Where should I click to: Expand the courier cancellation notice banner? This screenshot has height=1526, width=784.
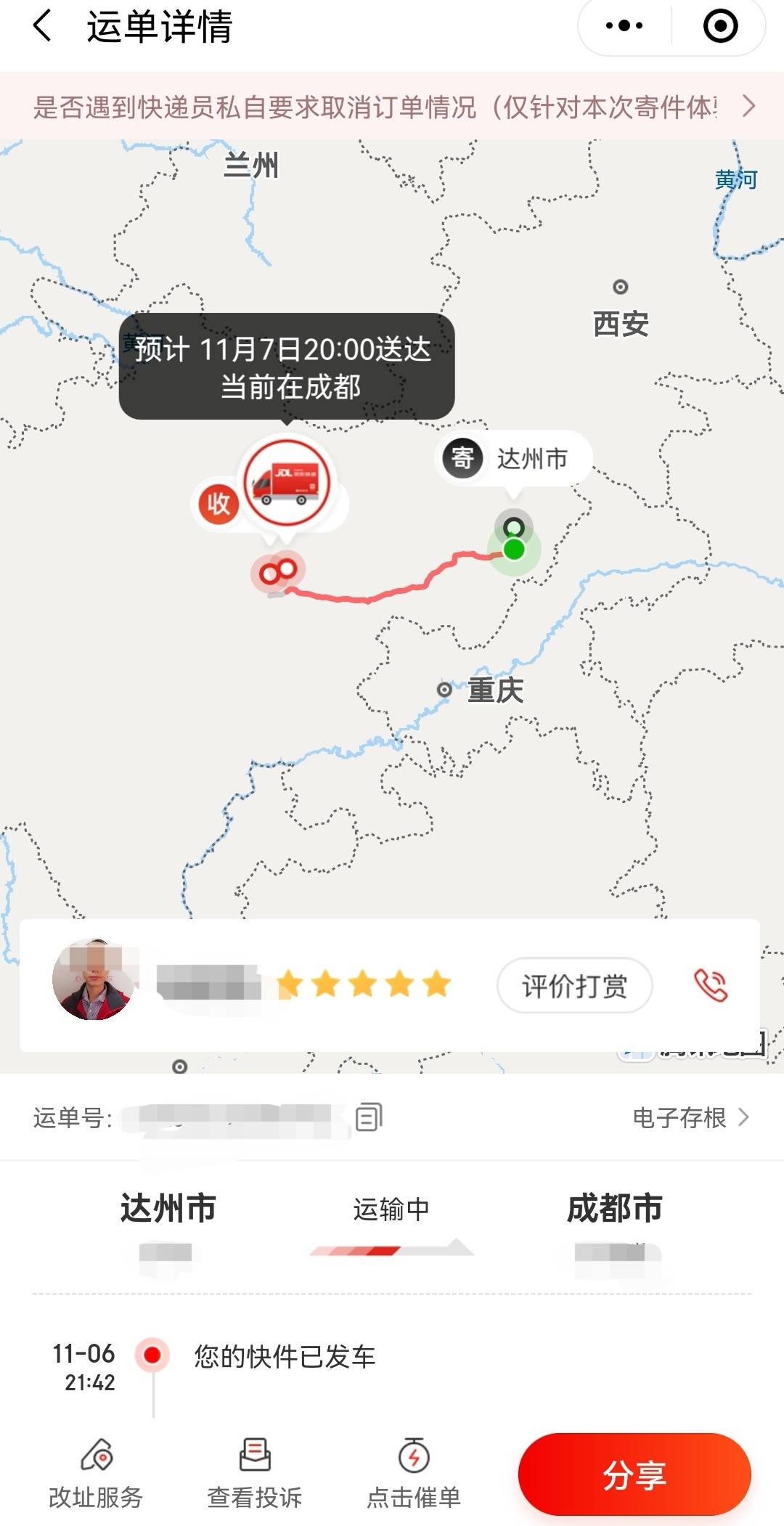tap(392, 107)
